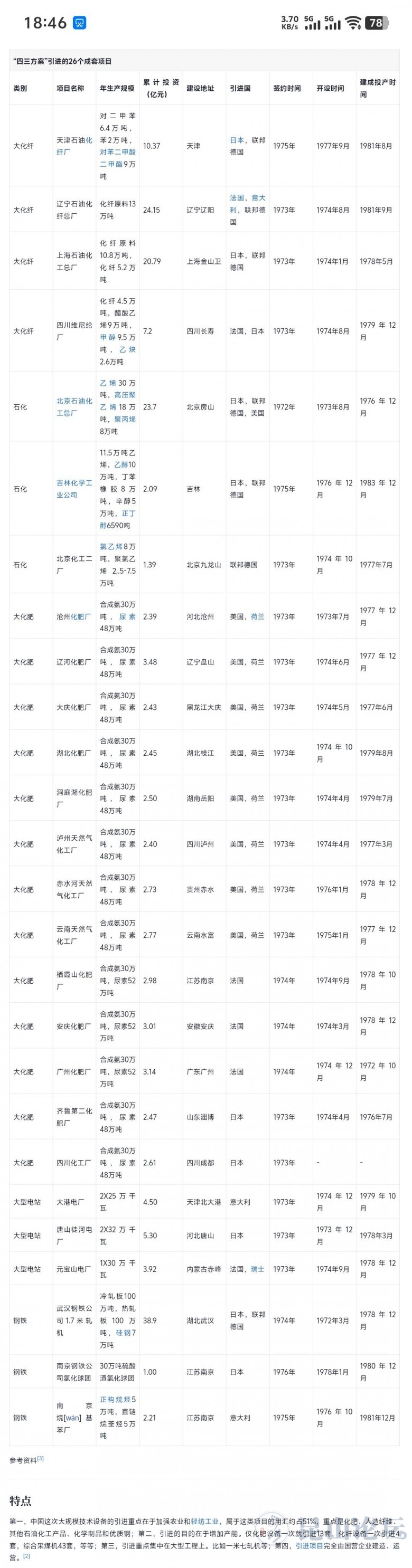The height and width of the screenshot is (1568, 412).
Task: Tap the 高压聚乙烯 link
Action: 125,395
